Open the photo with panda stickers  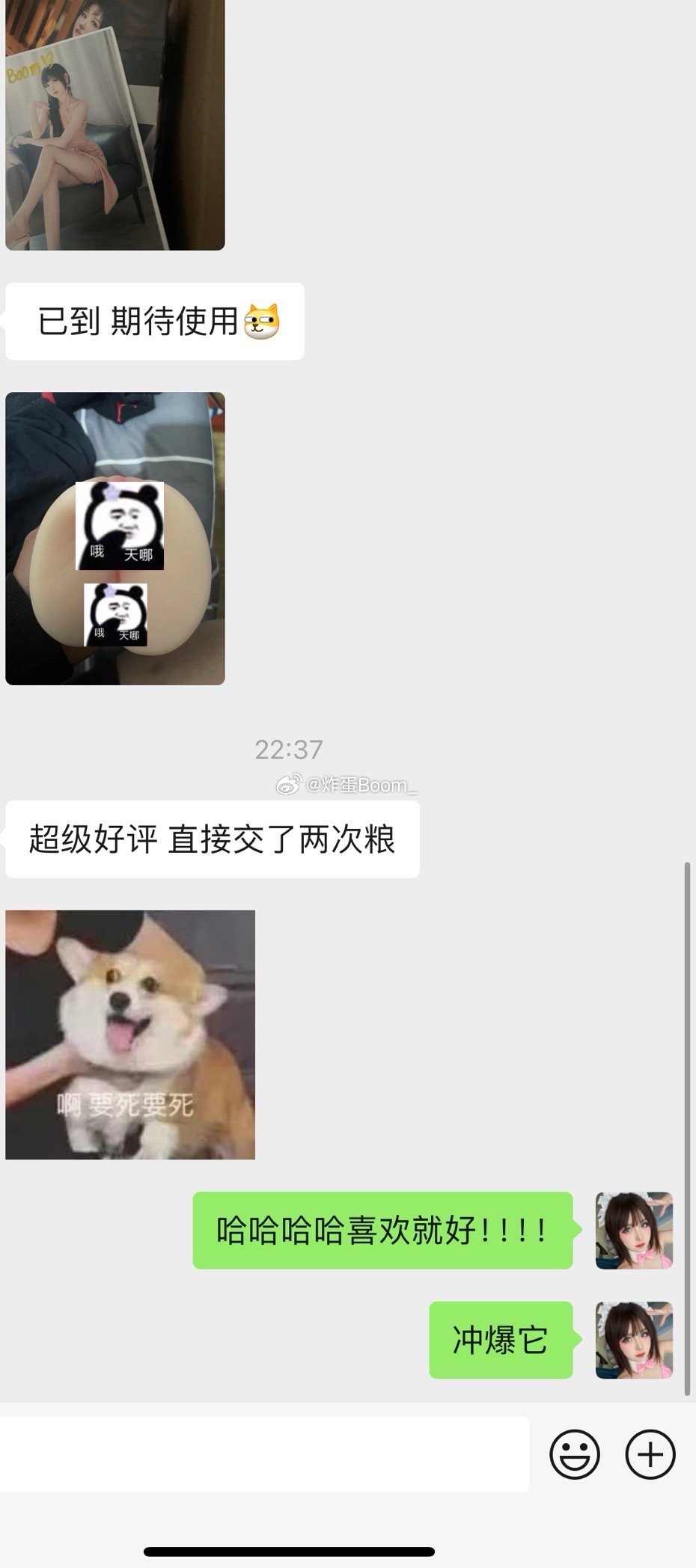pyautogui.click(x=115, y=538)
